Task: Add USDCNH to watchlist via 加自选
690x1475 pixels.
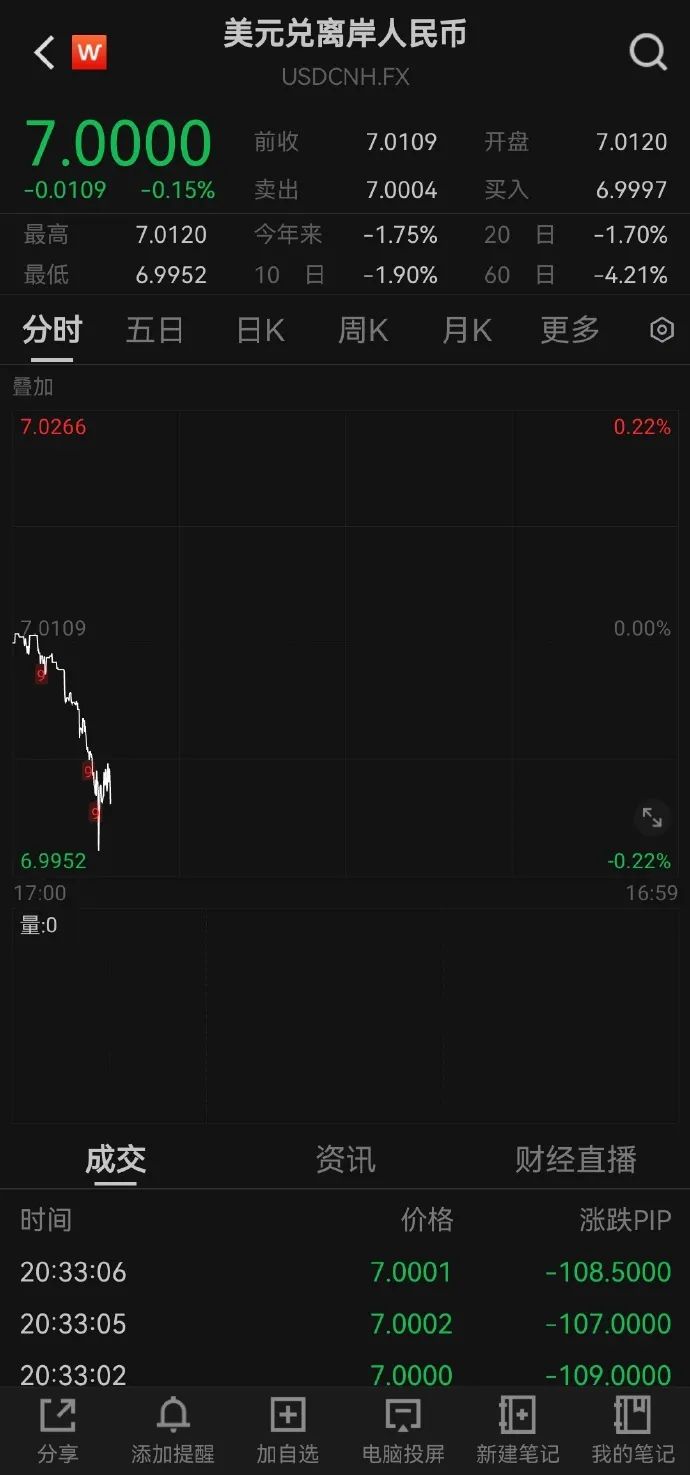Action: (x=288, y=1430)
